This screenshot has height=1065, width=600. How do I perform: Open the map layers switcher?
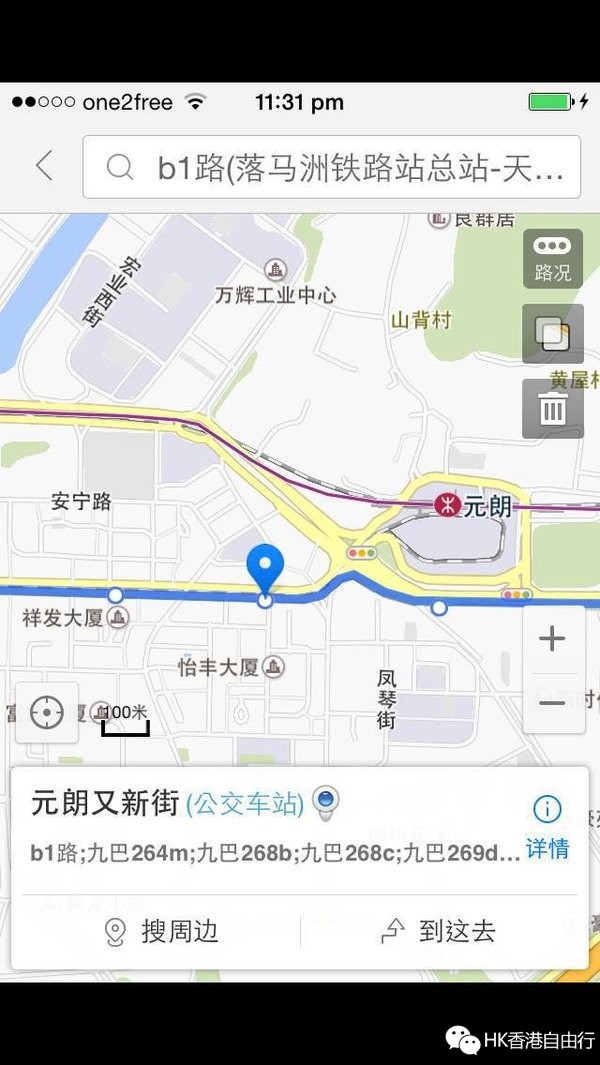[552, 334]
